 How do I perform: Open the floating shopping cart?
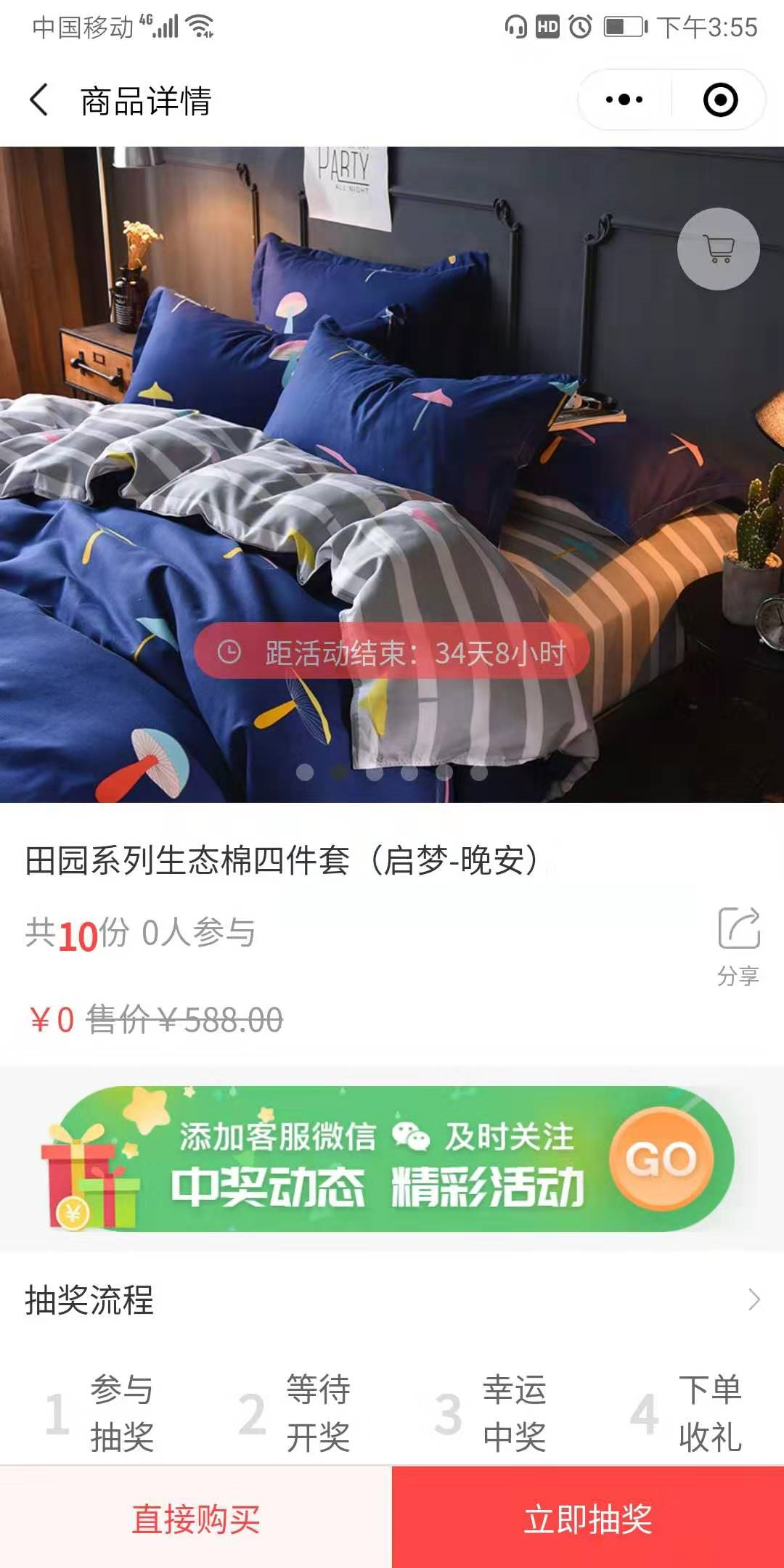719,249
